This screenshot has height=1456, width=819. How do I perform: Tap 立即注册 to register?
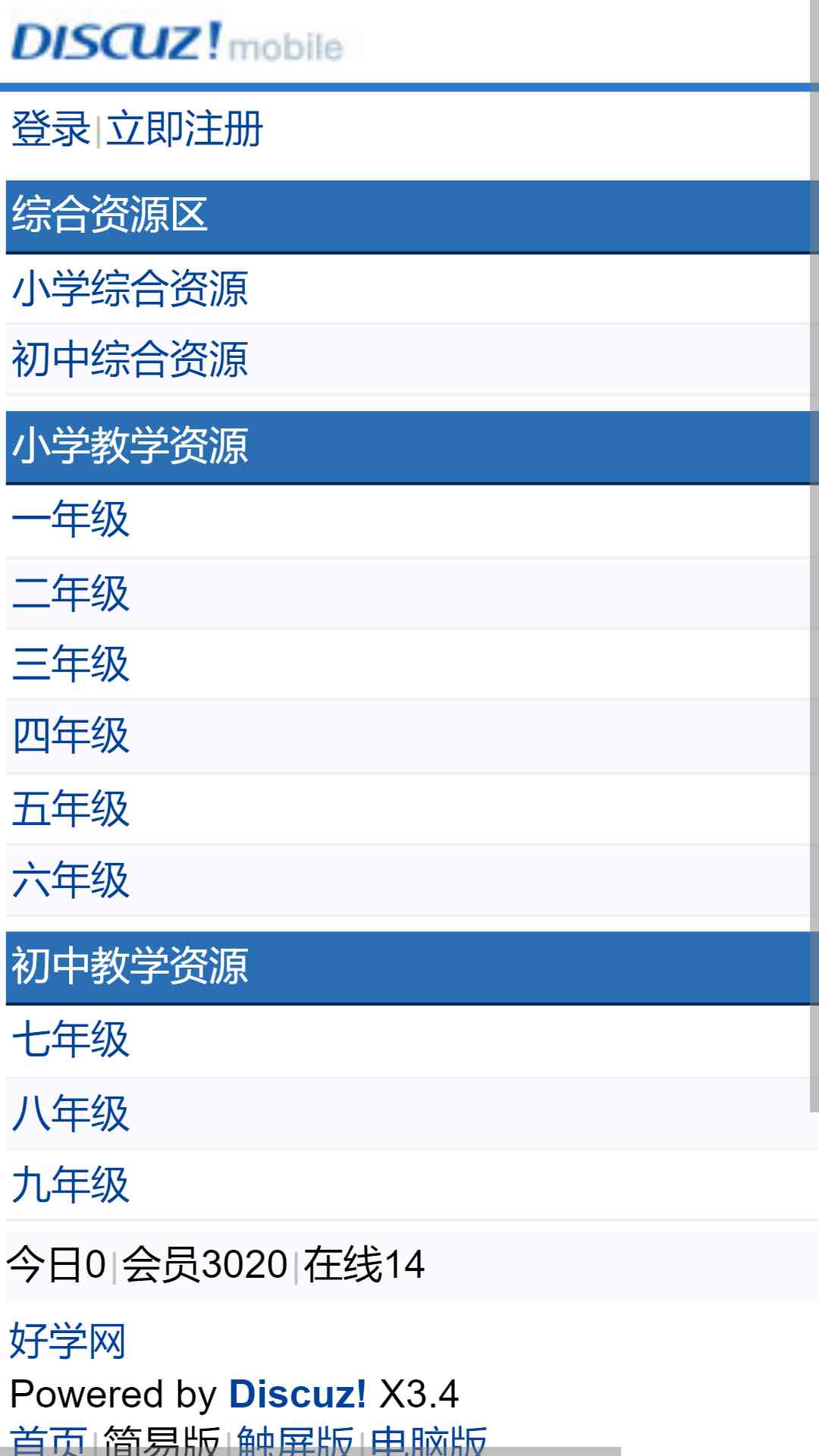[184, 129]
